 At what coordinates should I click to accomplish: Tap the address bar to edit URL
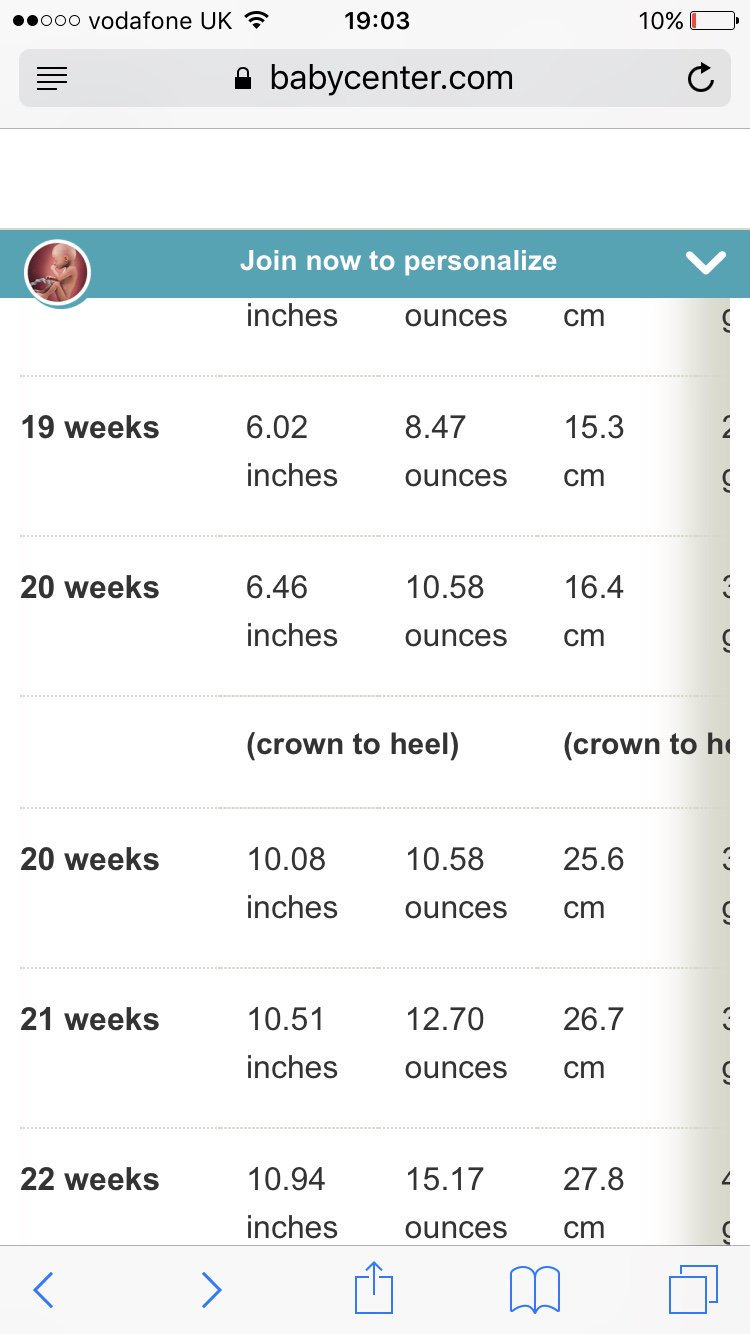coord(390,78)
